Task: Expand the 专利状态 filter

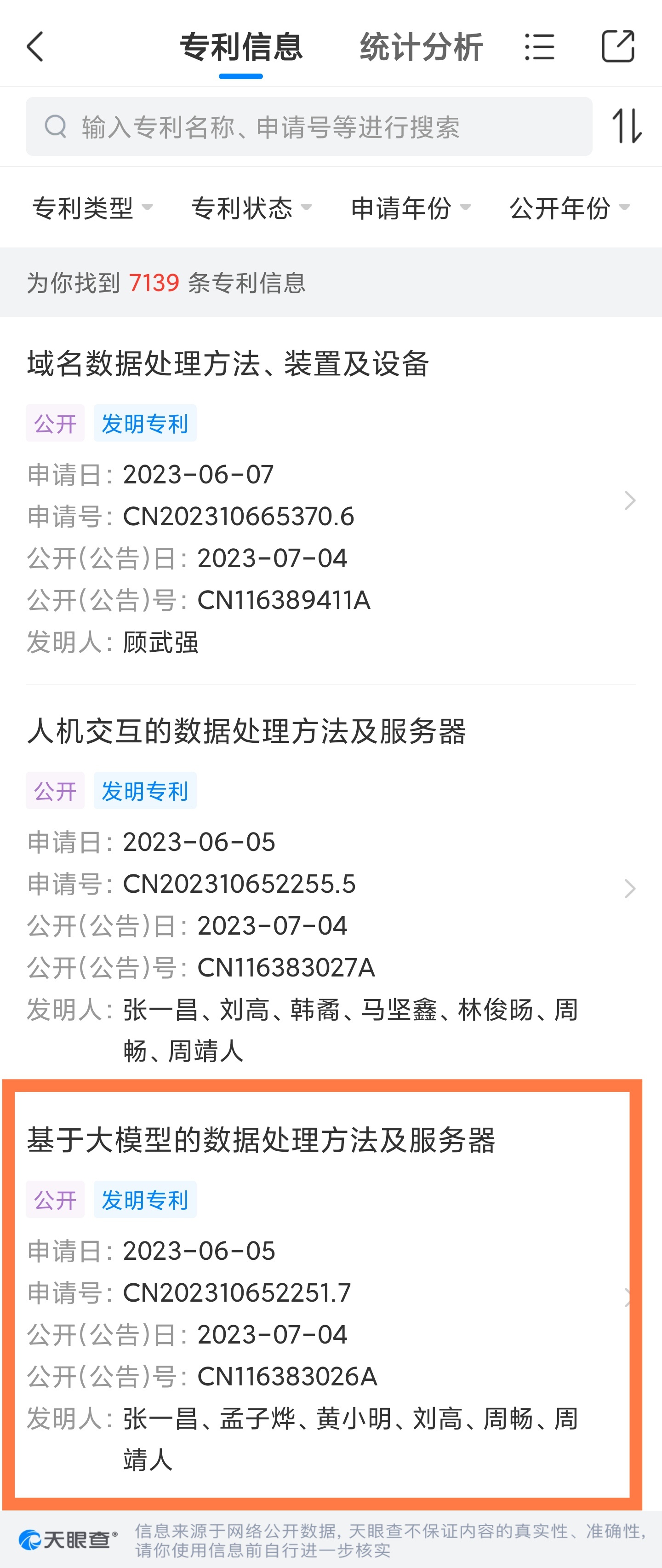Action: point(251,208)
